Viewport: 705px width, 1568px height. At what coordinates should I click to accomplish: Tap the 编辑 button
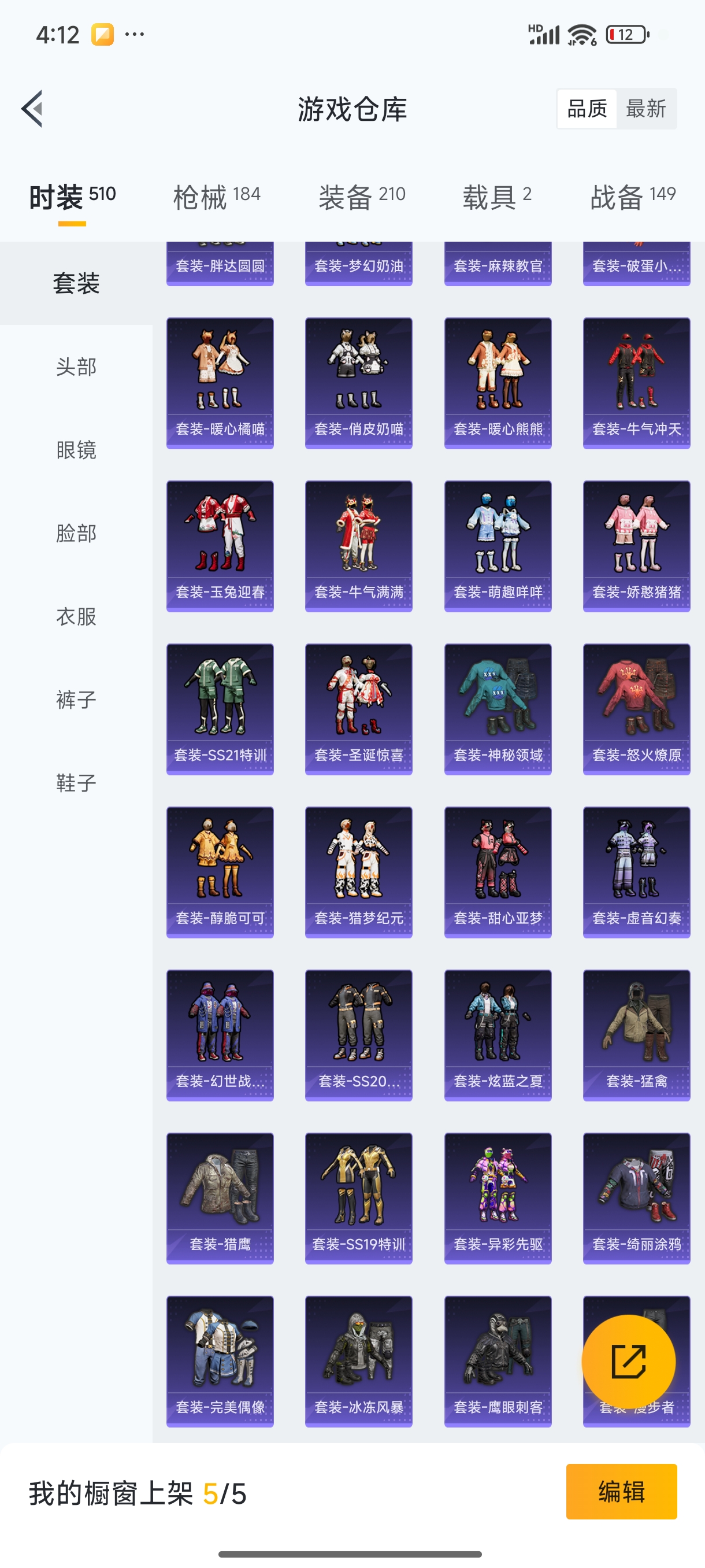point(621,1492)
